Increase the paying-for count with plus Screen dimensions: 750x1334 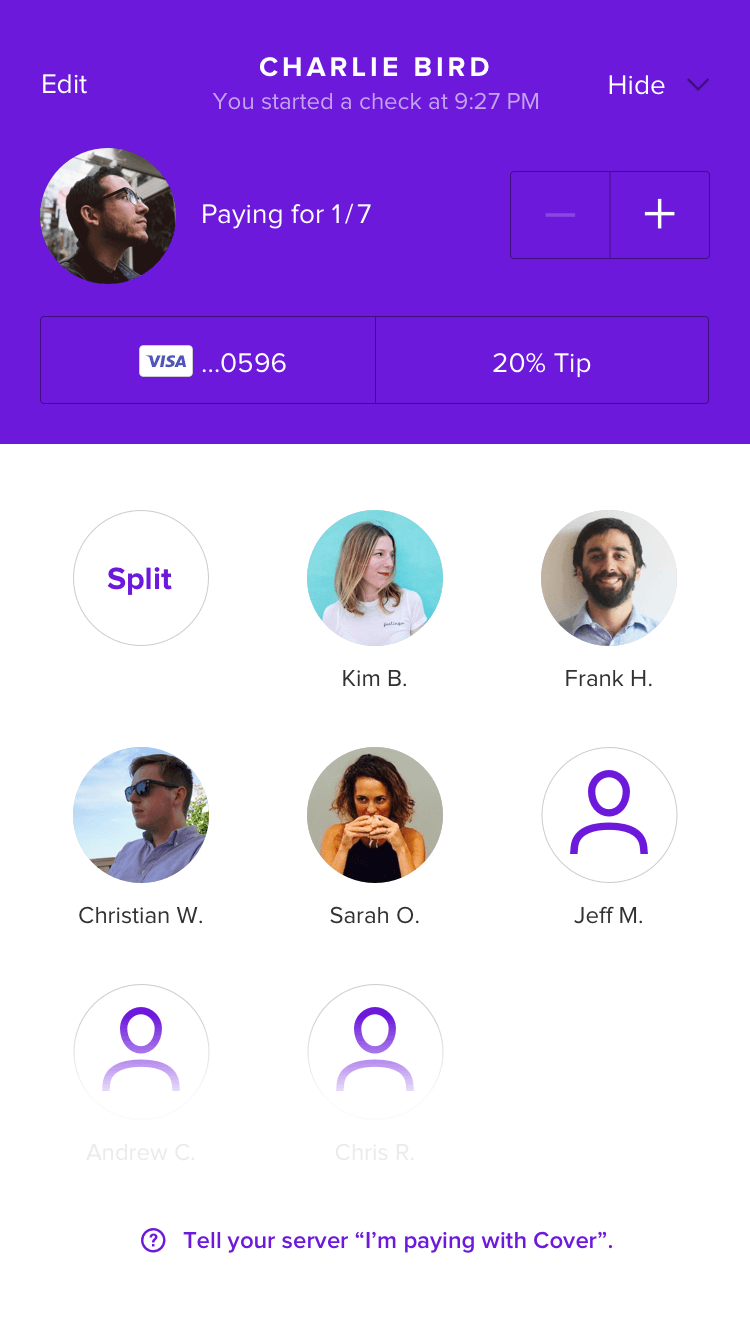coord(659,215)
